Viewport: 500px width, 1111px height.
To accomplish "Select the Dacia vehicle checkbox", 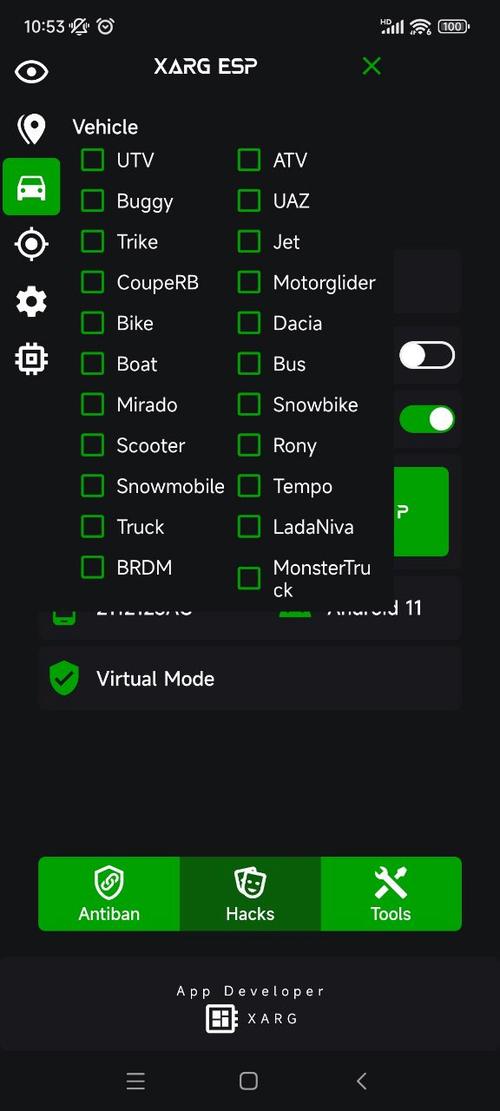I will (x=249, y=323).
